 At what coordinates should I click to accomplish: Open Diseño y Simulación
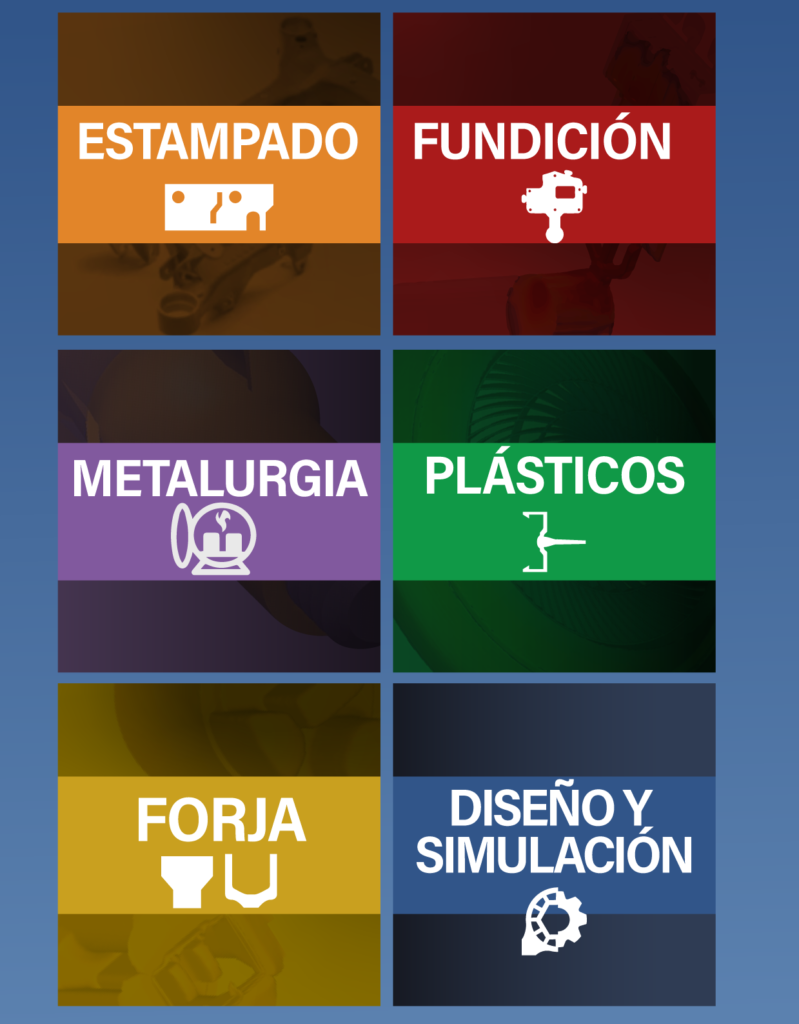[553, 845]
